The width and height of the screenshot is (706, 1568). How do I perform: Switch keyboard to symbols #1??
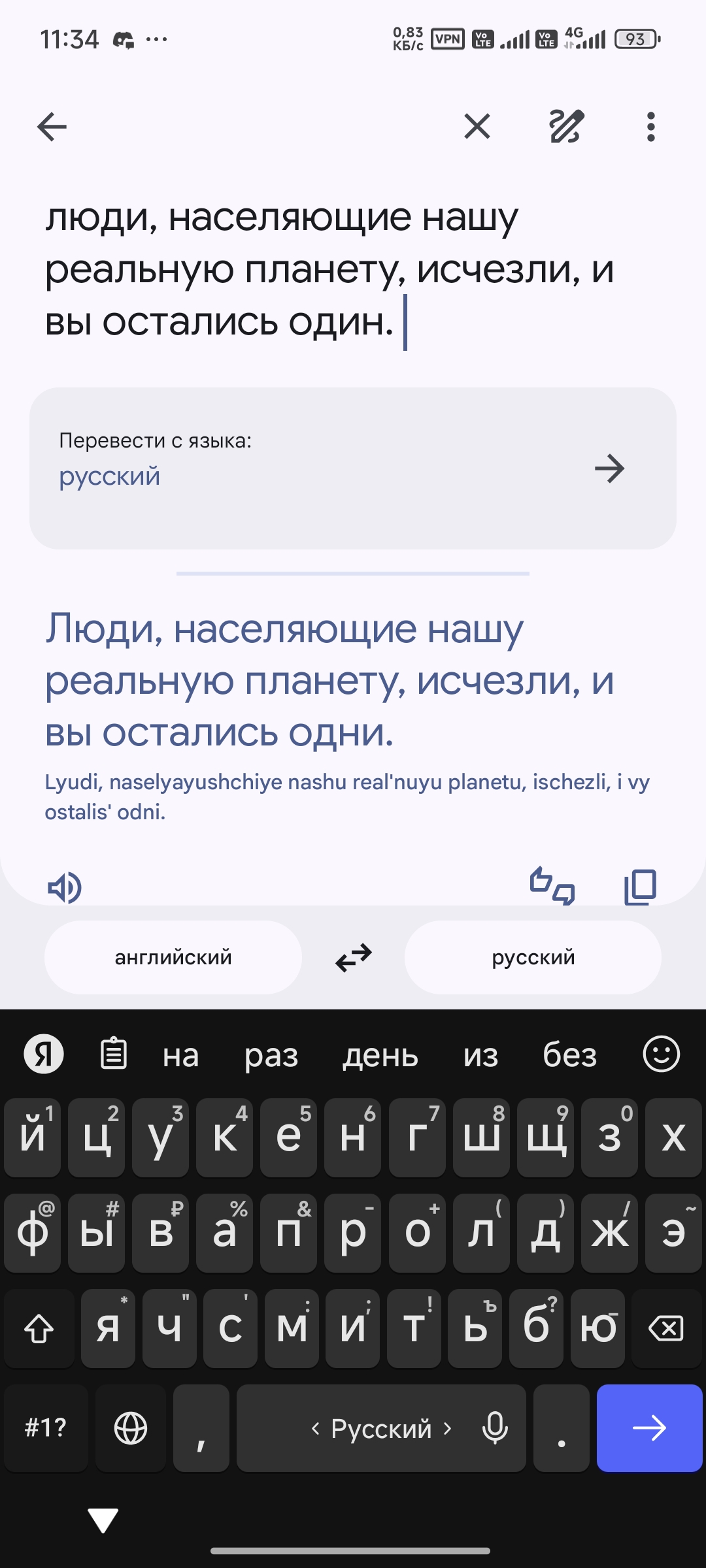46,1428
